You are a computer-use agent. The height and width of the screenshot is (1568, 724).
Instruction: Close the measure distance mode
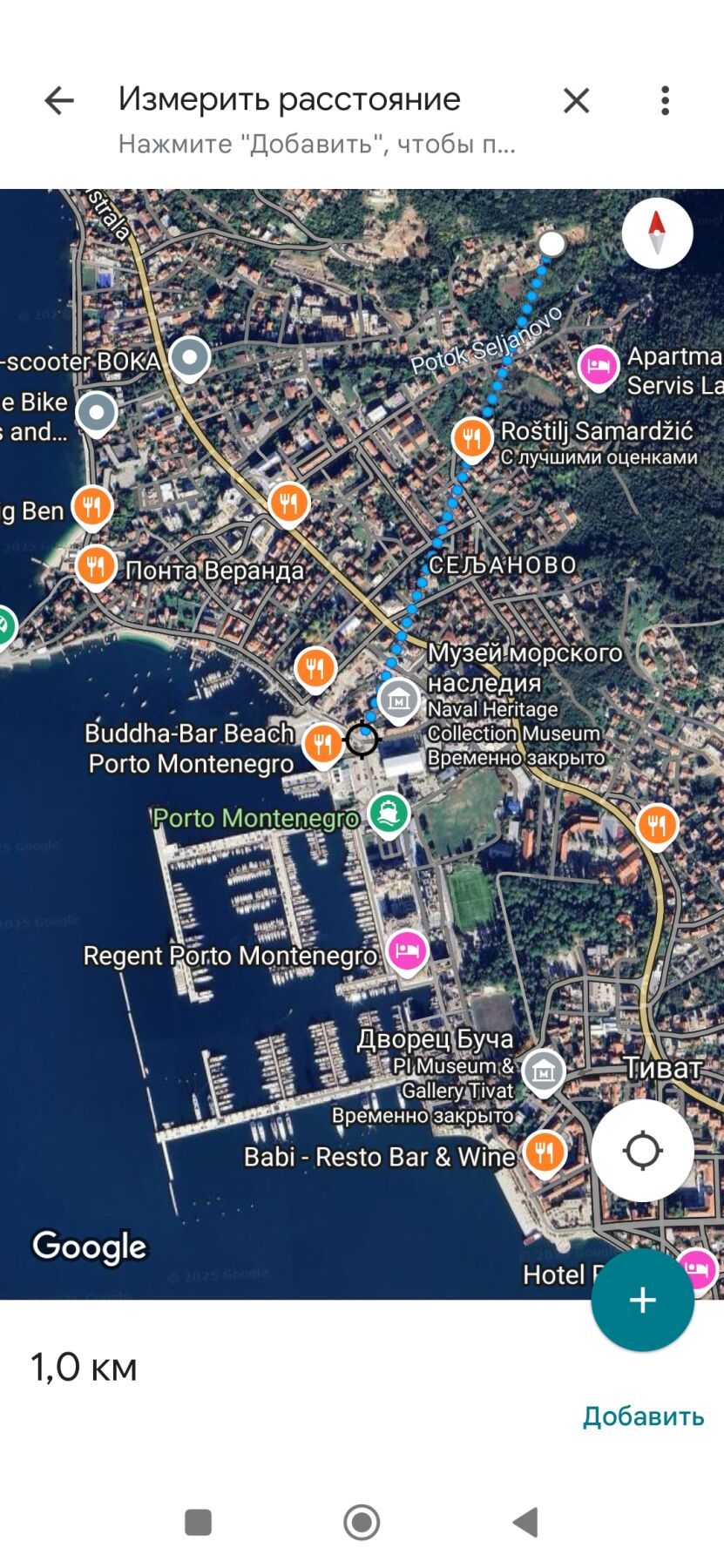click(x=576, y=101)
